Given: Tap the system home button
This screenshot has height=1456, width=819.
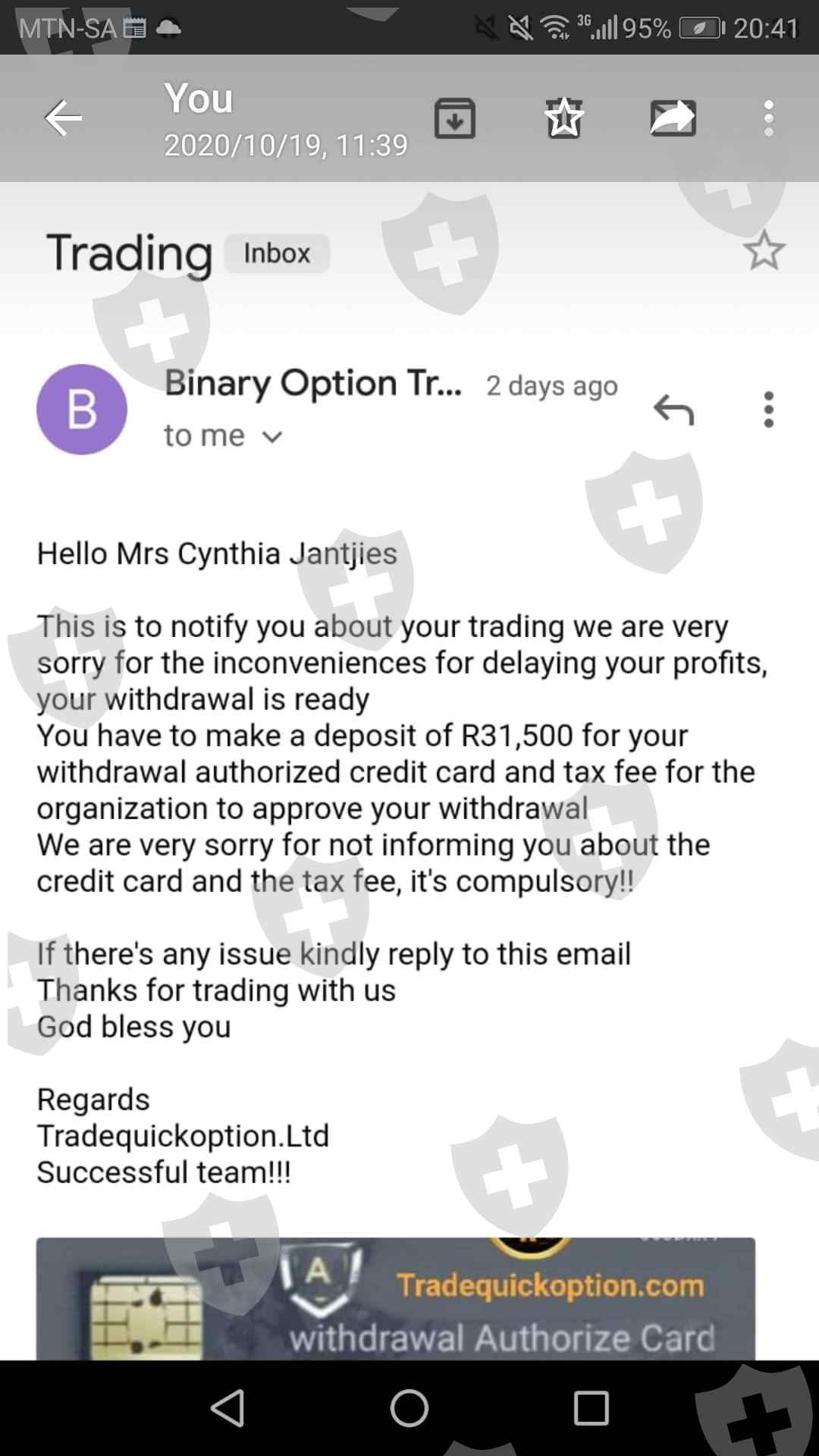Looking at the screenshot, I should point(409,1408).
